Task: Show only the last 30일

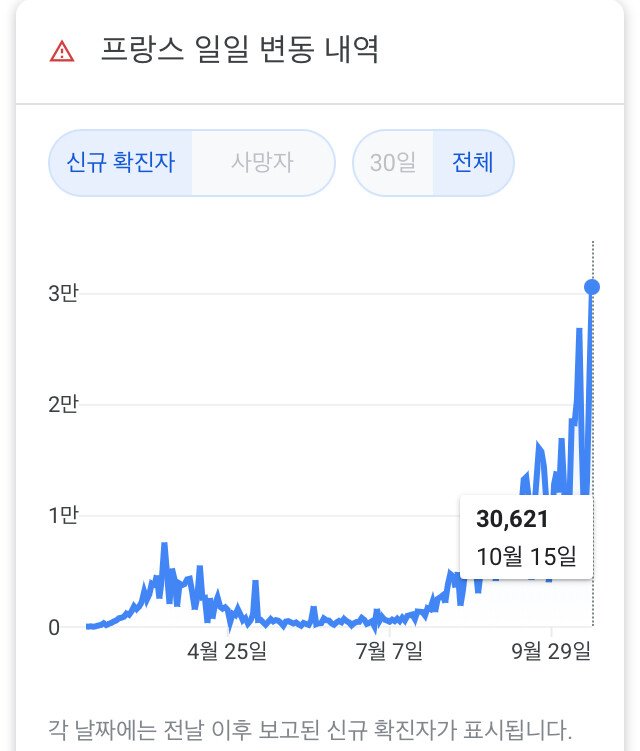Action: (x=393, y=163)
